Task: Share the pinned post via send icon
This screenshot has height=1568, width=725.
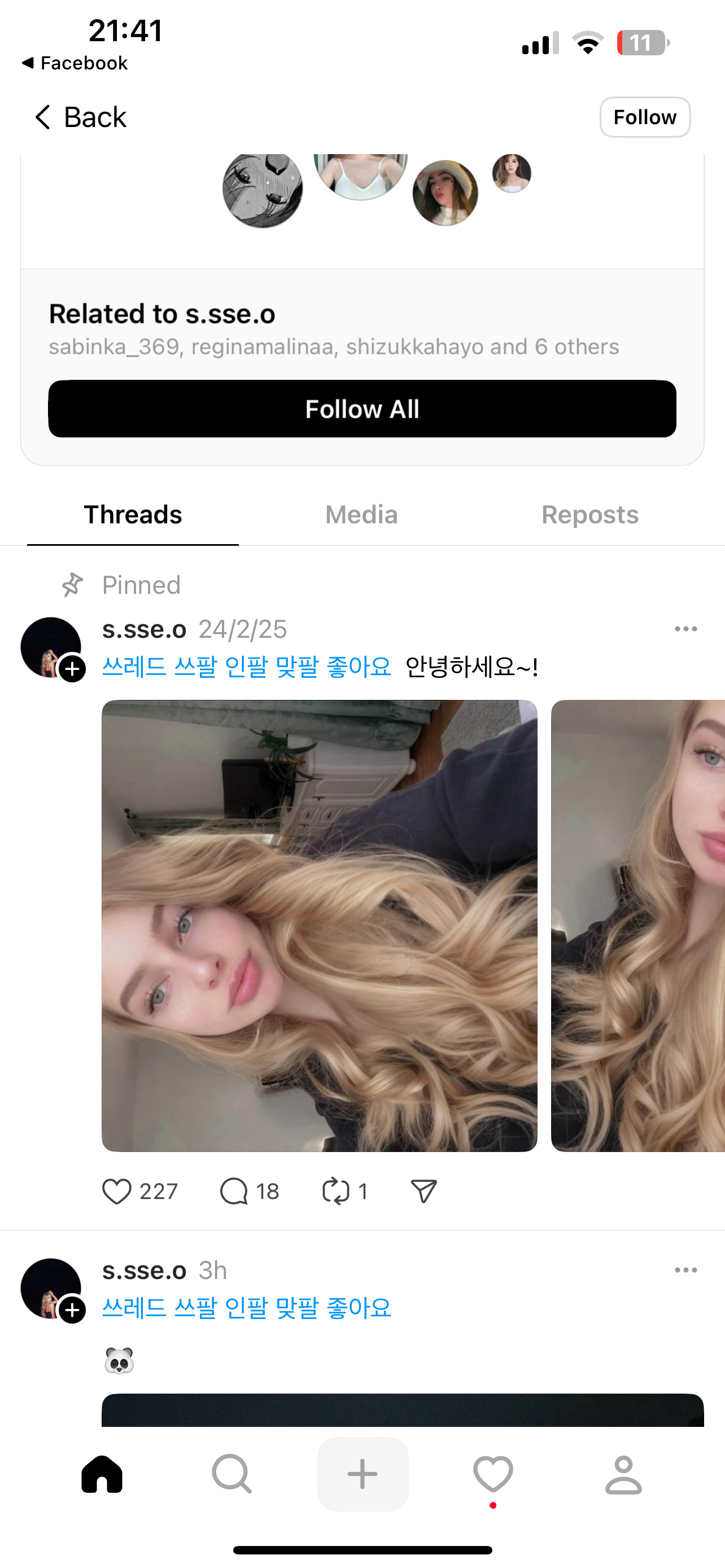Action: click(423, 1191)
